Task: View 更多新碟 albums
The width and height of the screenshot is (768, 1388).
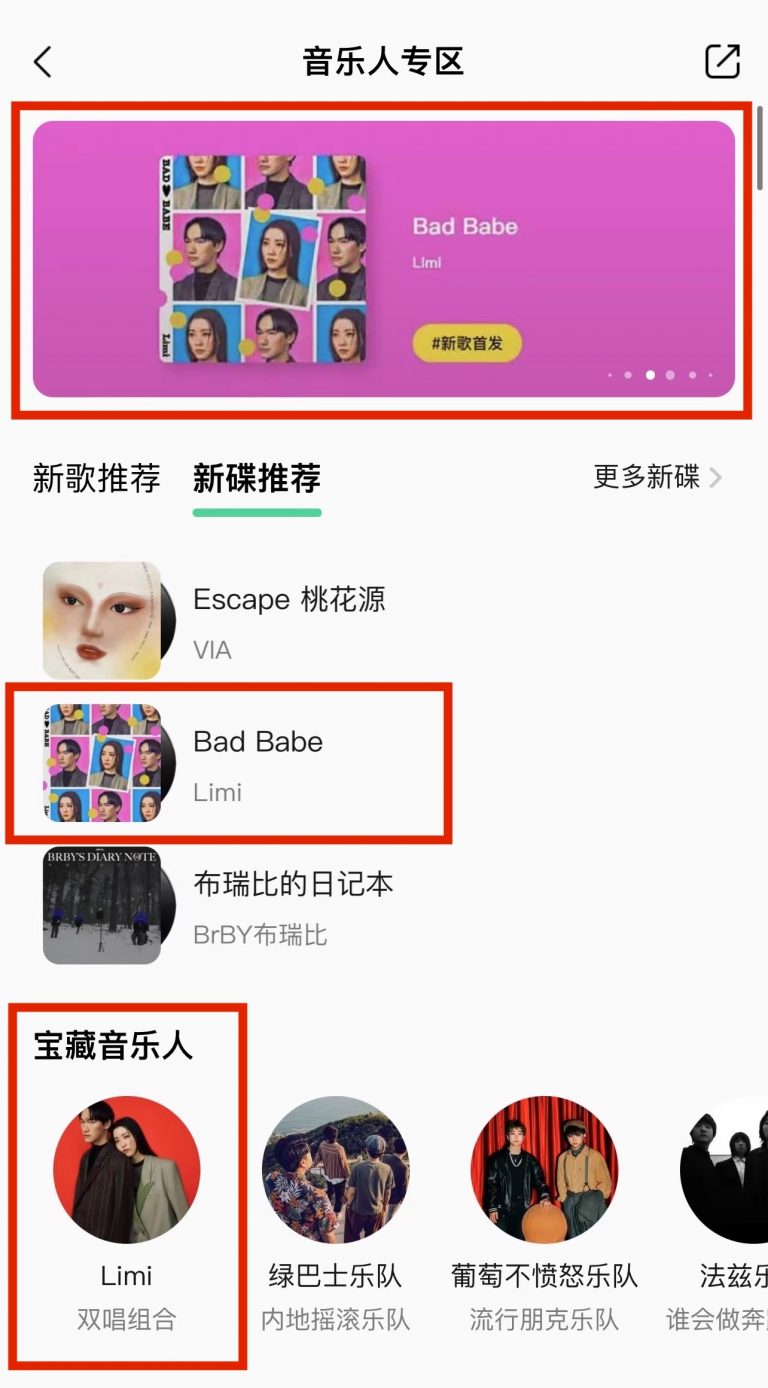Action: (657, 477)
